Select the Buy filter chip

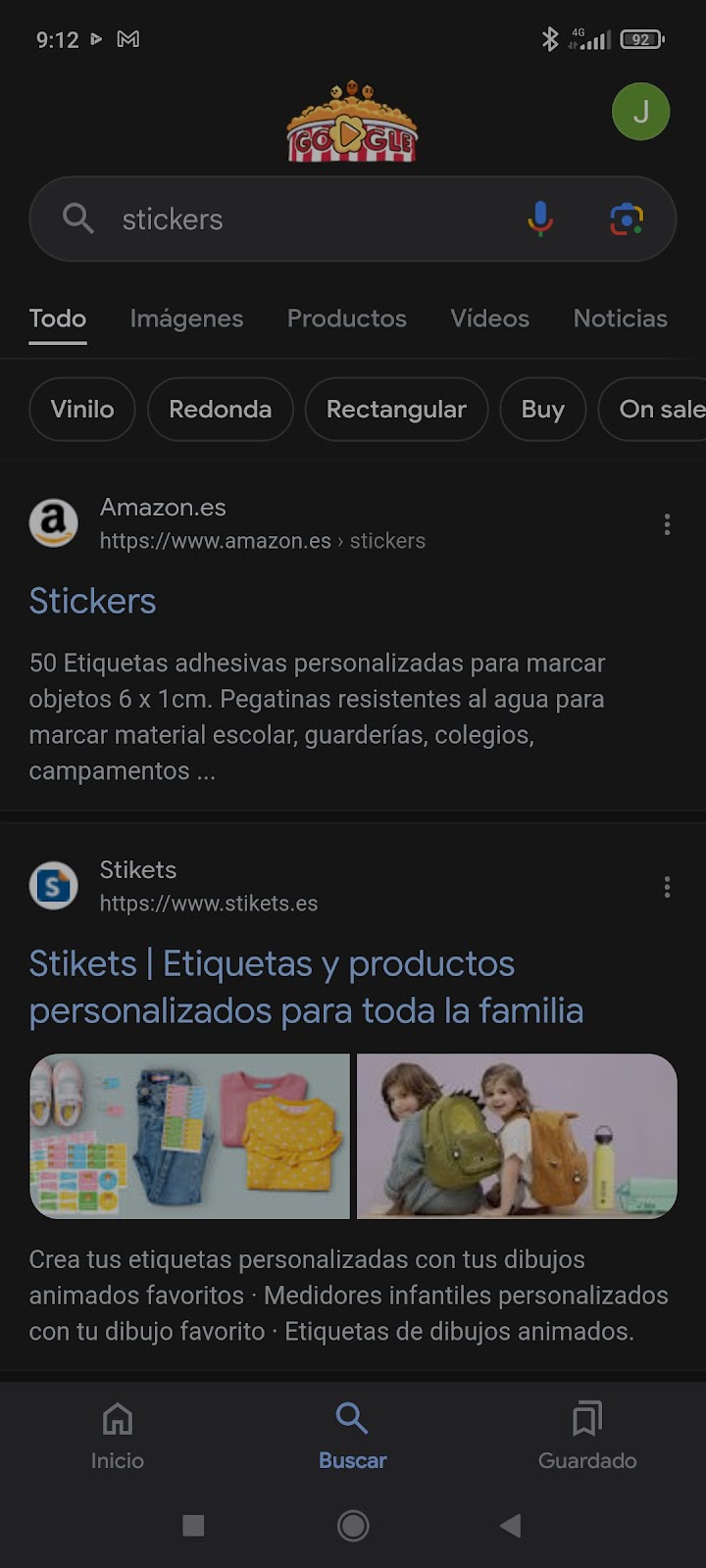tap(542, 409)
